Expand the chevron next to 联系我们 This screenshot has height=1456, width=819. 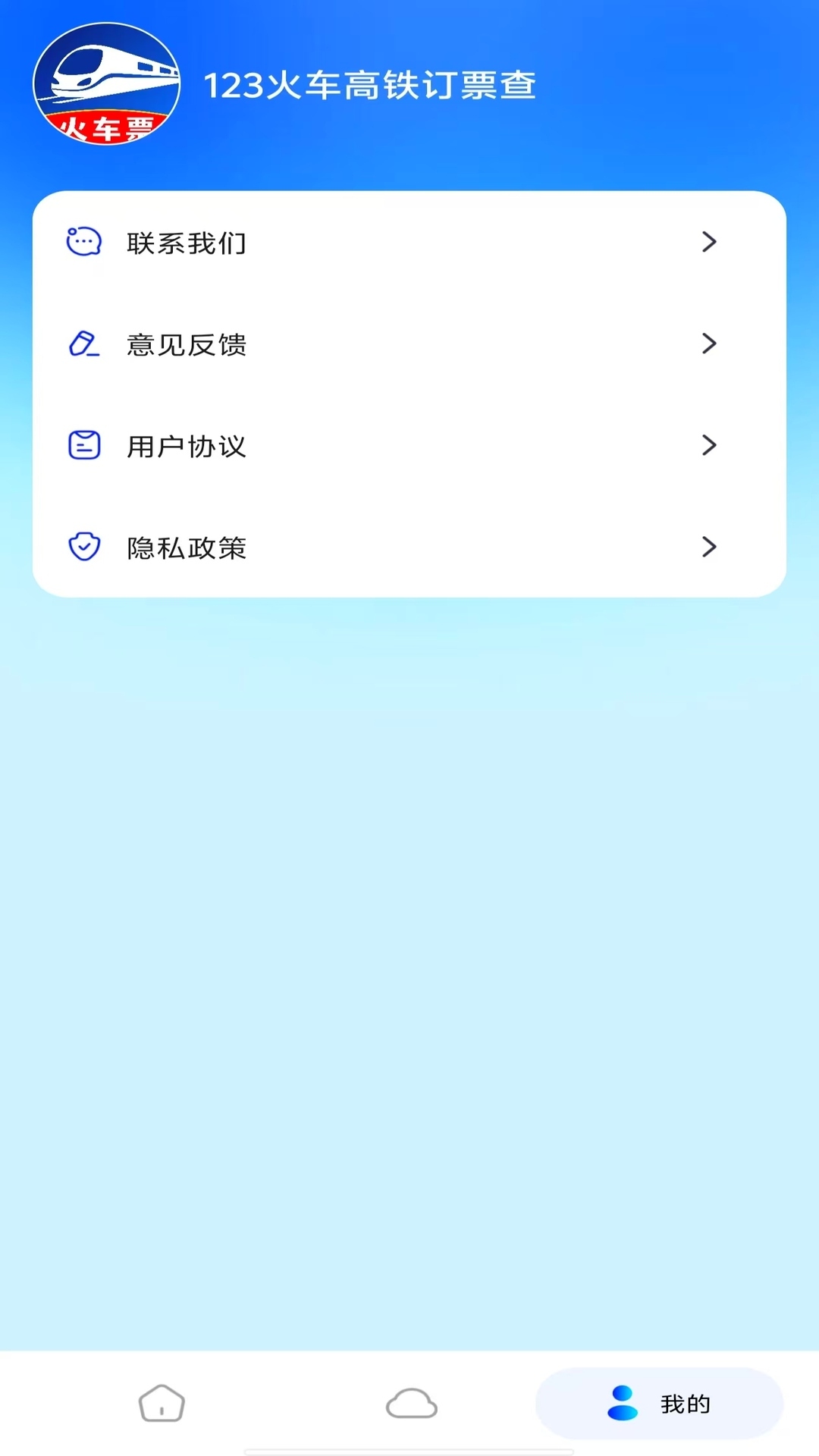click(710, 241)
